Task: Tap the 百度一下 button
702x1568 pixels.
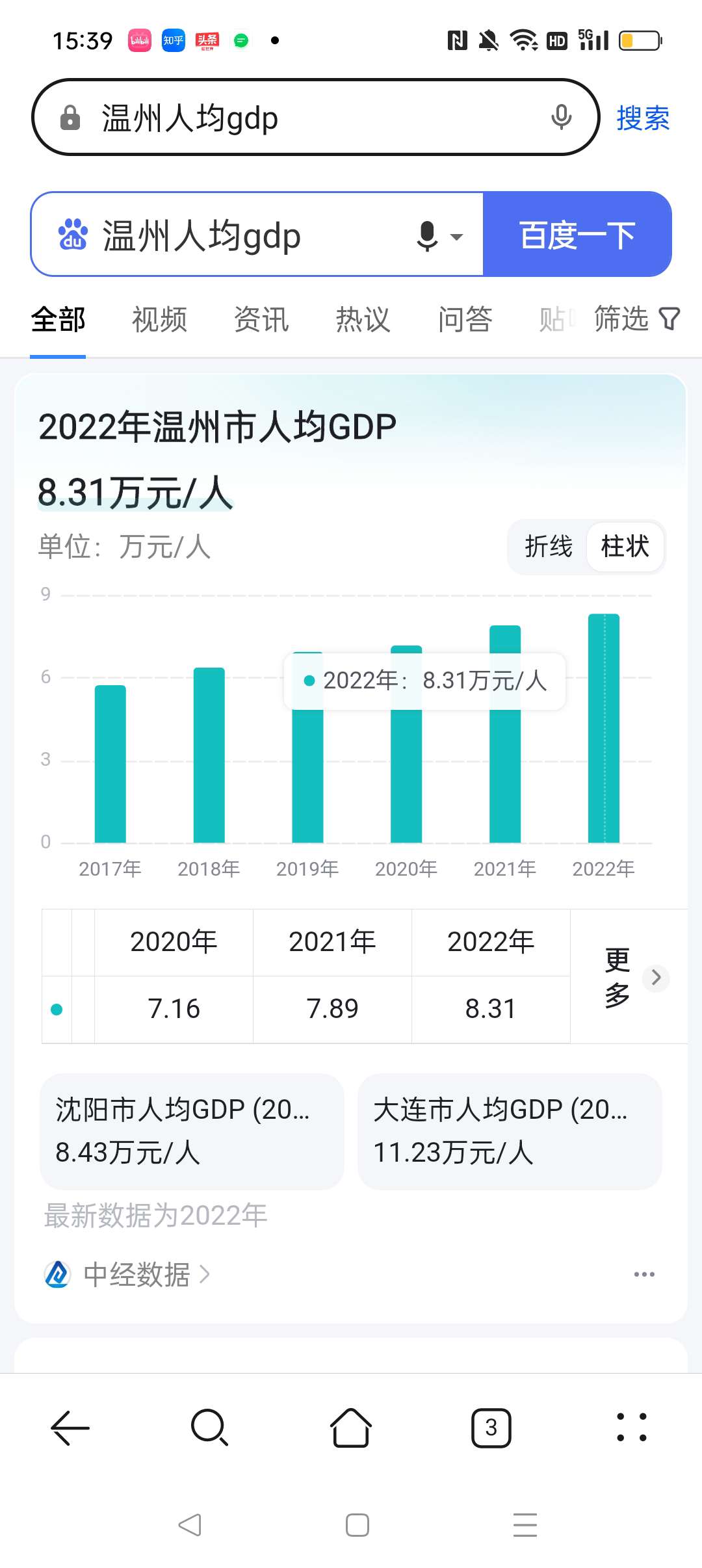Action: click(x=577, y=235)
